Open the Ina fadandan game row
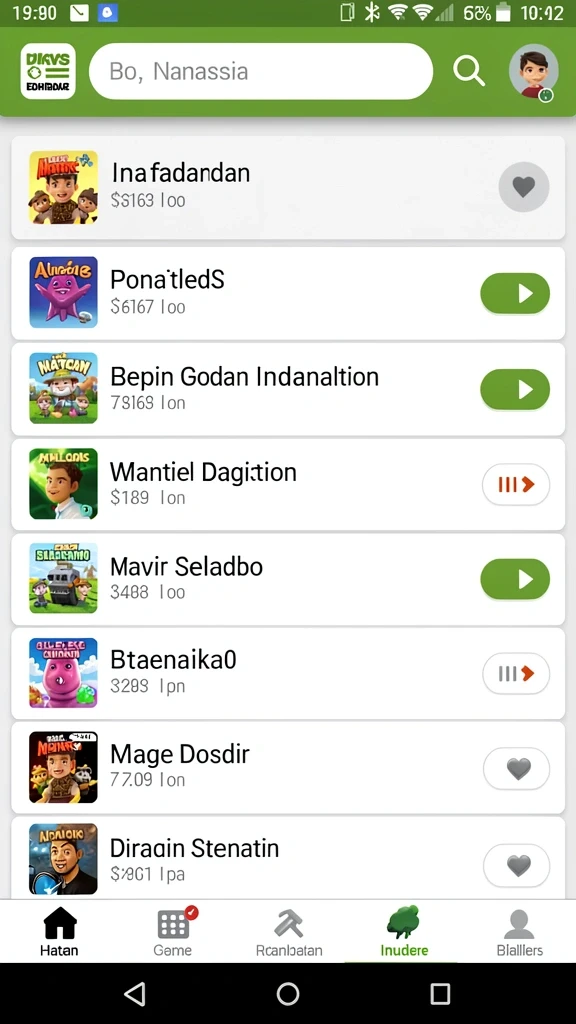This screenshot has height=1024, width=576. coord(288,188)
